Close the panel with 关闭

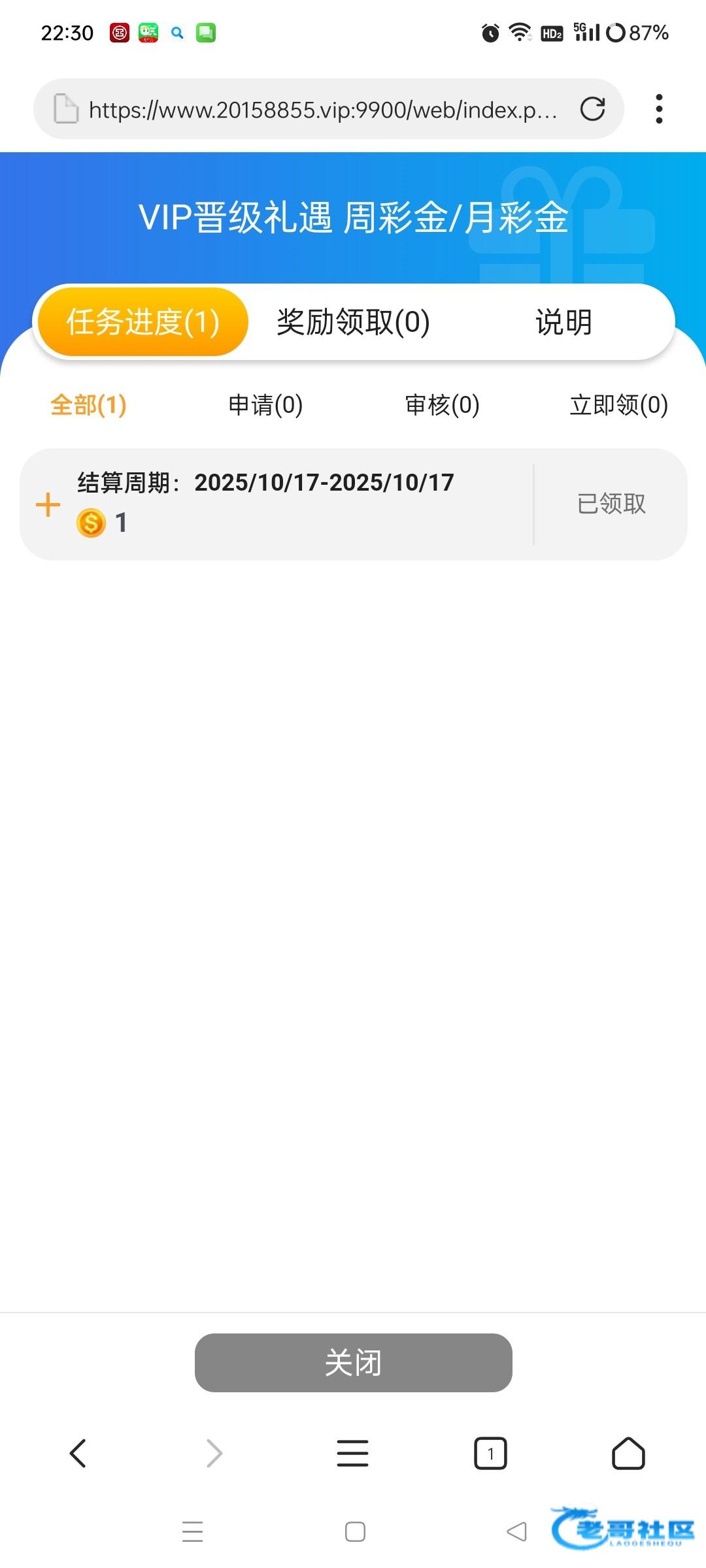[353, 1363]
